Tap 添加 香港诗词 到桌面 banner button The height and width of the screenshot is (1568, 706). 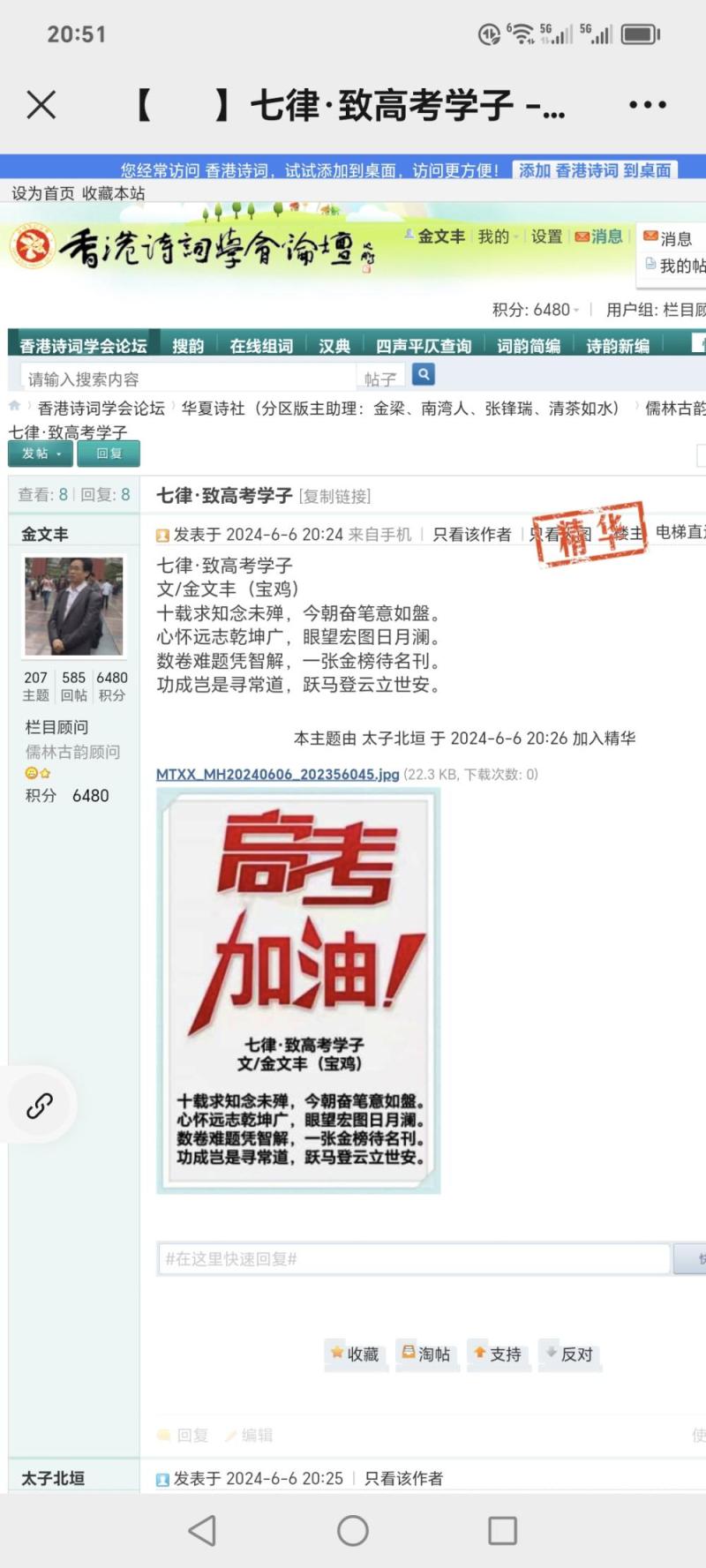(x=595, y=170)
